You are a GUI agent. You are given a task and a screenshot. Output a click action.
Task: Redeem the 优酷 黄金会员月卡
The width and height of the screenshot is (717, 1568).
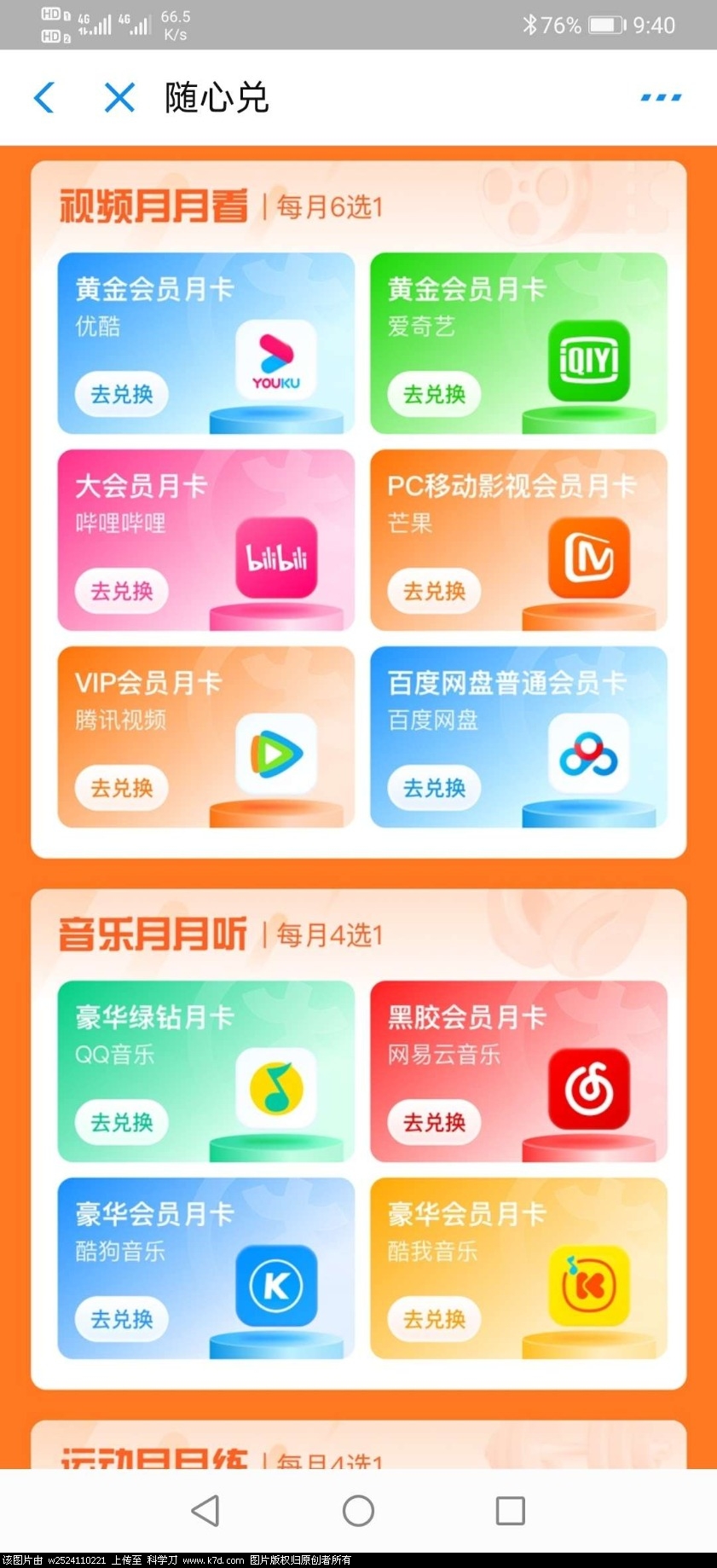[121, 394]
